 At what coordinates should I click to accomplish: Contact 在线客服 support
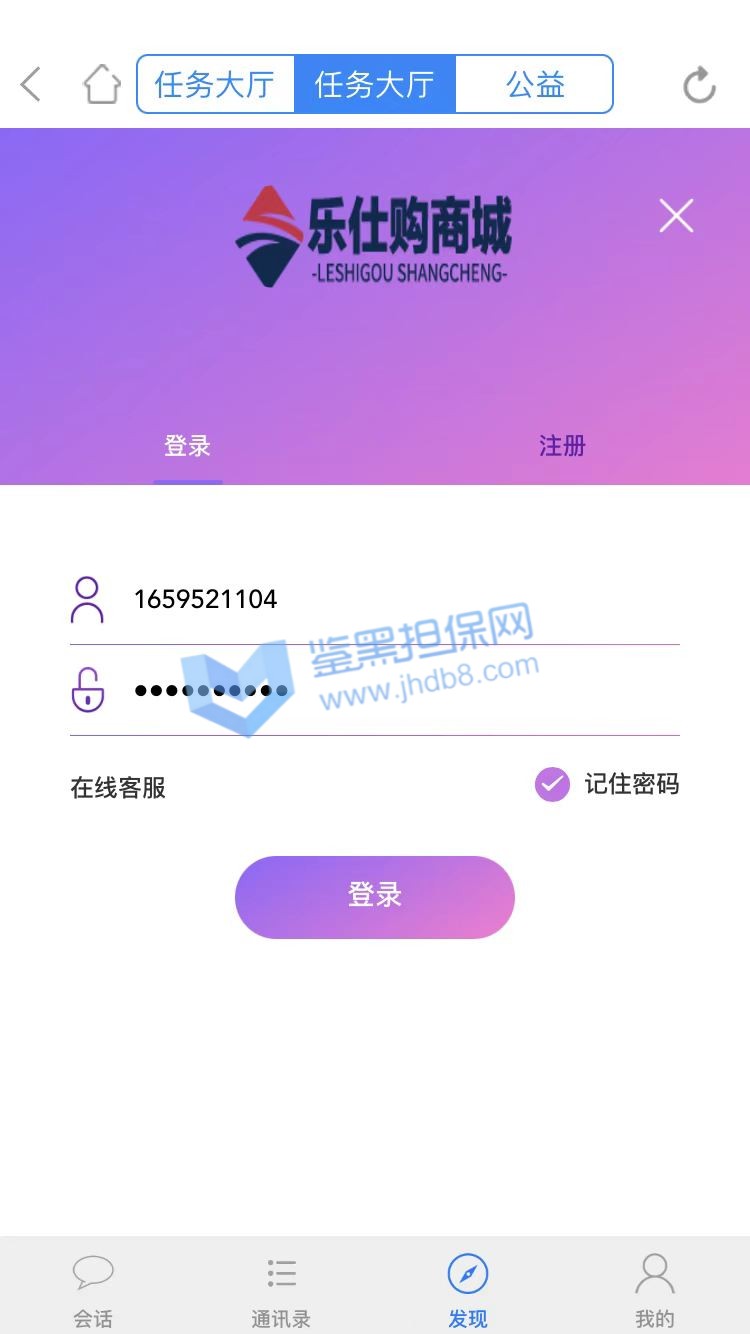118,788
